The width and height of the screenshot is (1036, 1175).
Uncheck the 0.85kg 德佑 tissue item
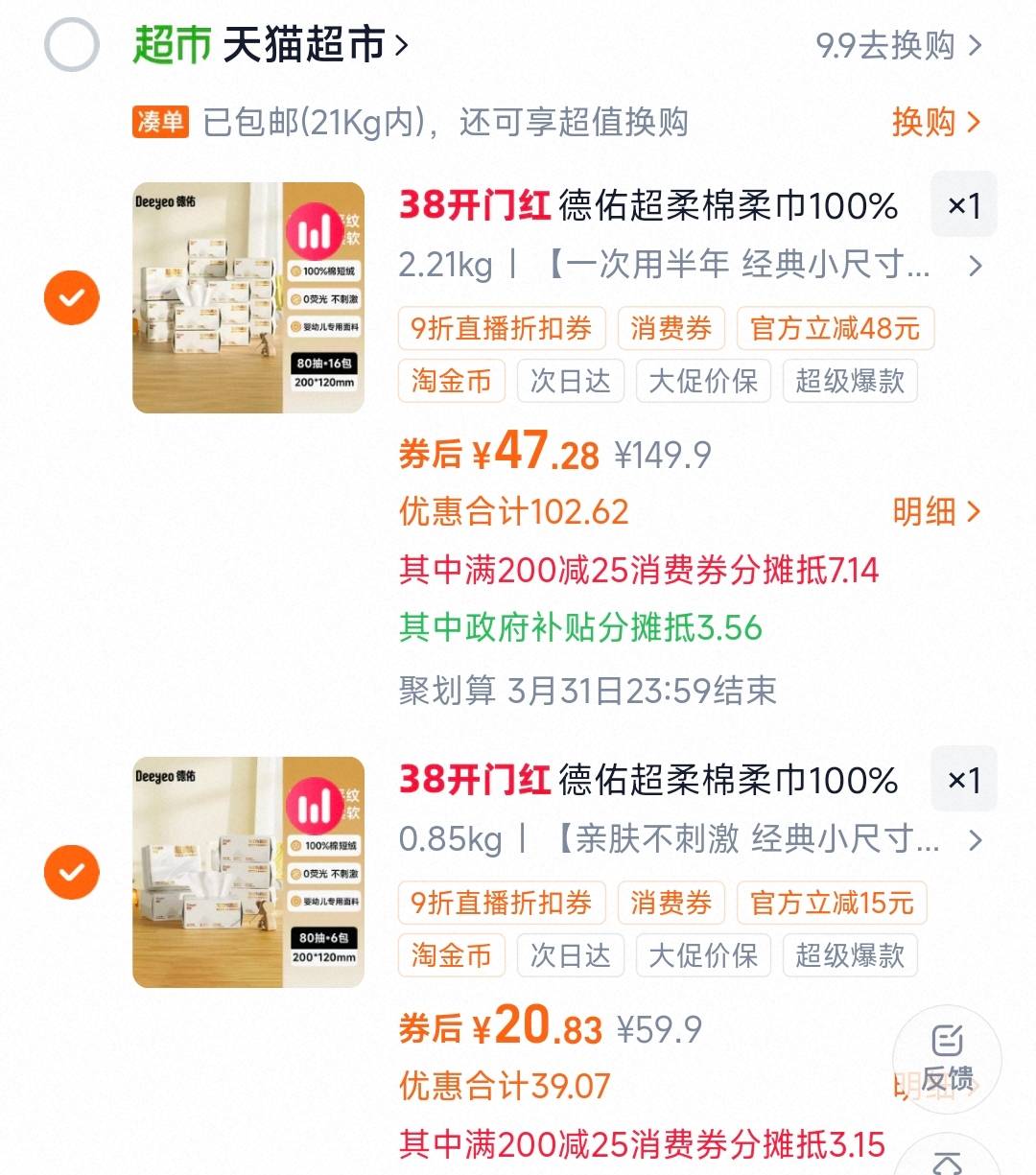tap(72, 872)
